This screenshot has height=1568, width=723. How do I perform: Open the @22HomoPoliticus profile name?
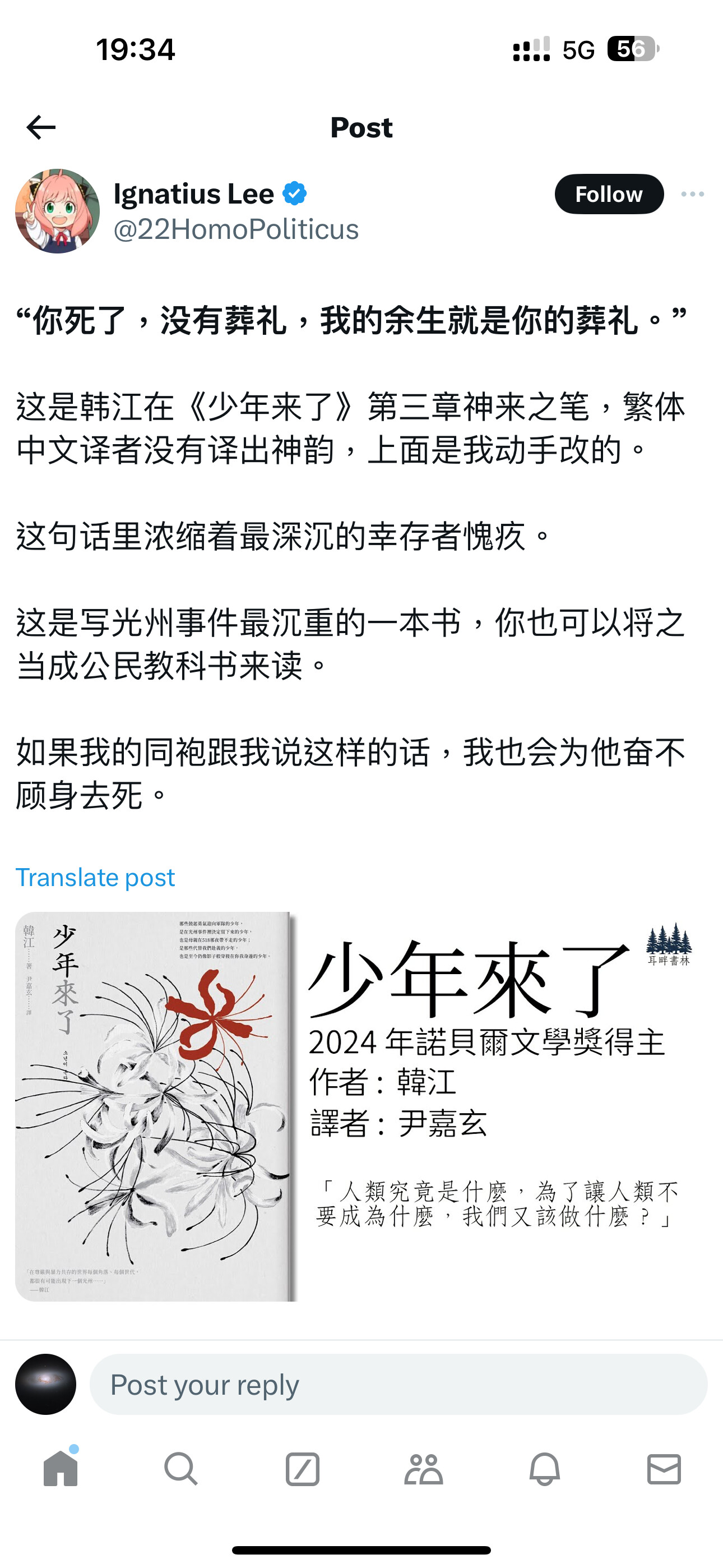pos(236,229)
